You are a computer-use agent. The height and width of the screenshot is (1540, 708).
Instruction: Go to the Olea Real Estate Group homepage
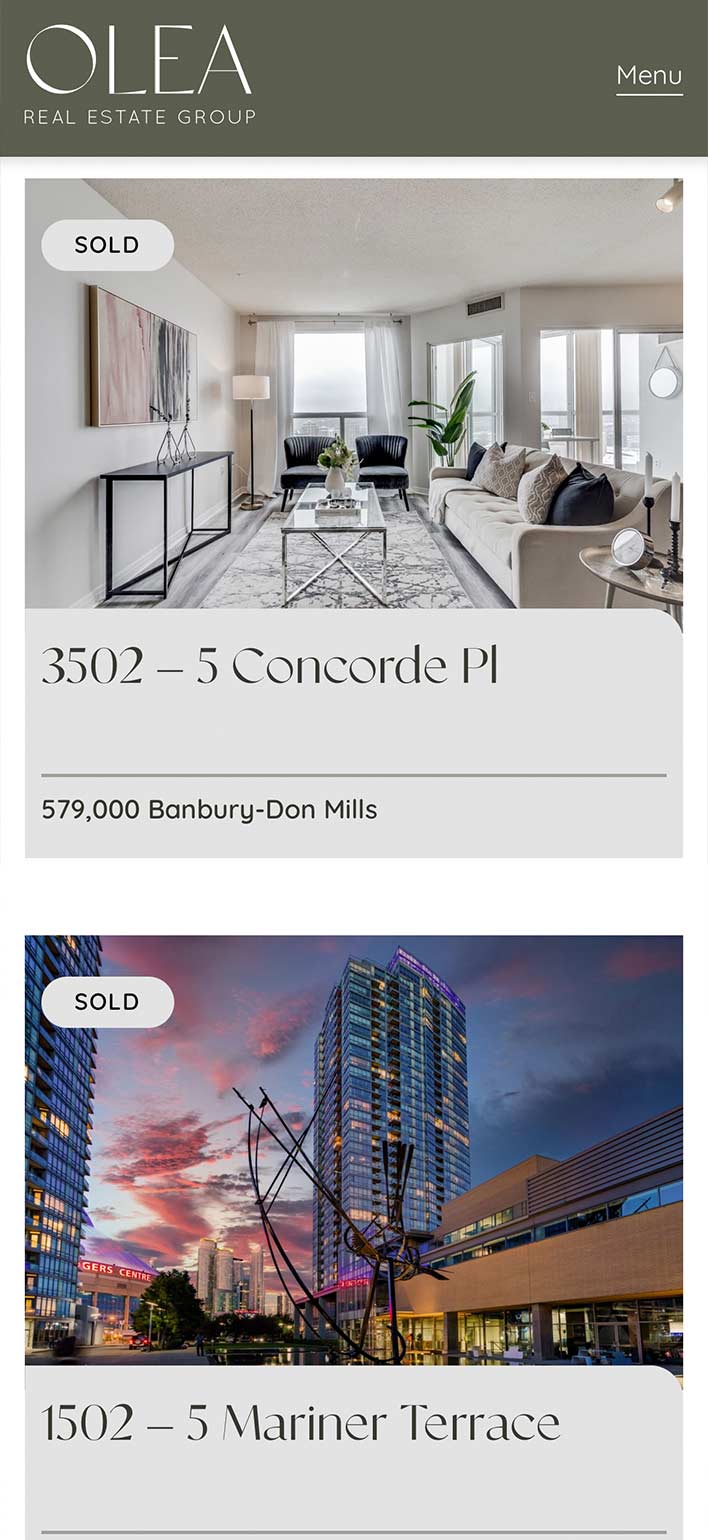point(140,75)
